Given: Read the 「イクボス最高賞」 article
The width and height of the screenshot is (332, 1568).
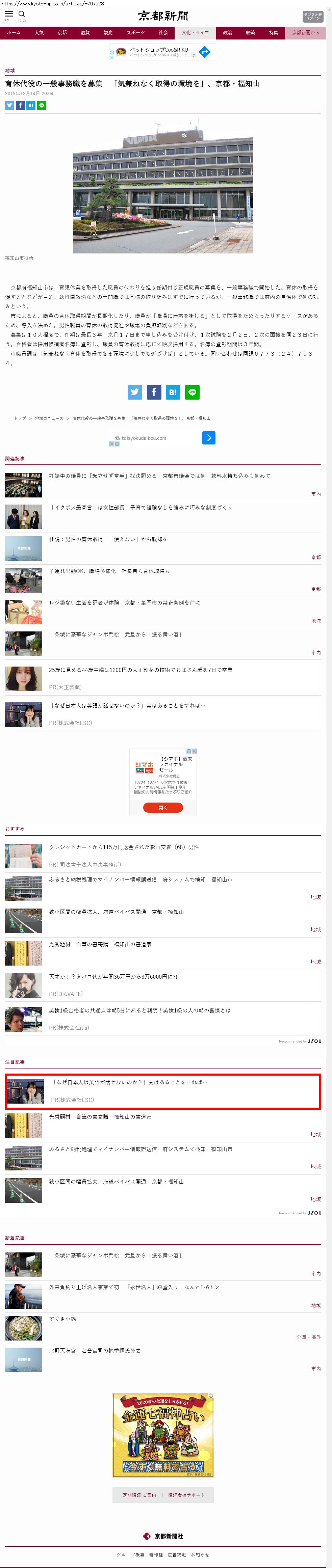Looking at the screenshot, I should pos(140,507).
